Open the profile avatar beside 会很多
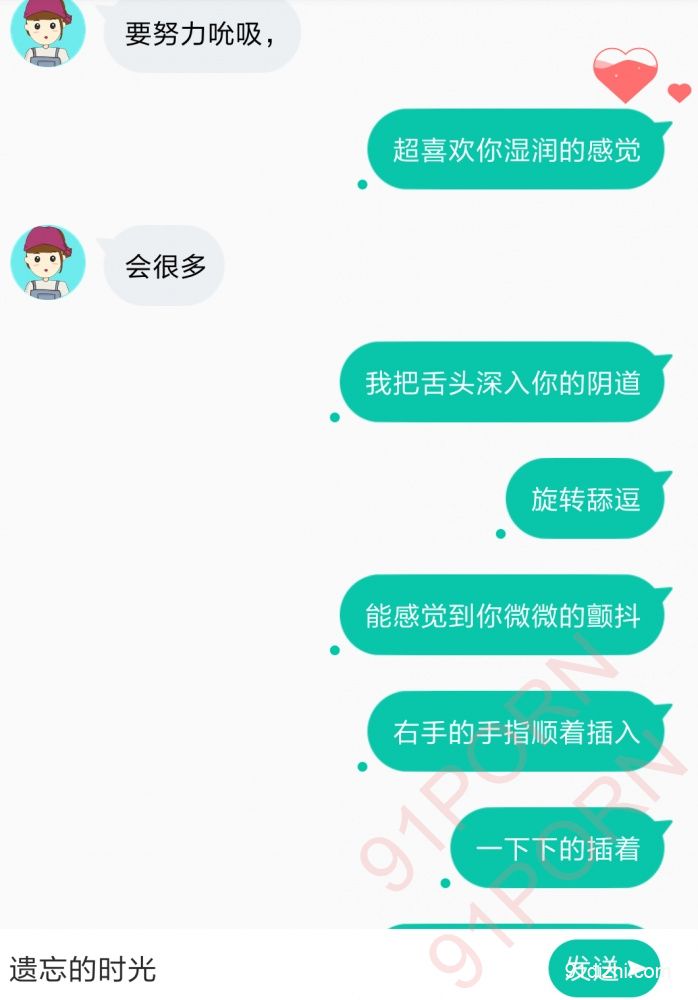Screen dimensions: 698x1000 (47, 264)
